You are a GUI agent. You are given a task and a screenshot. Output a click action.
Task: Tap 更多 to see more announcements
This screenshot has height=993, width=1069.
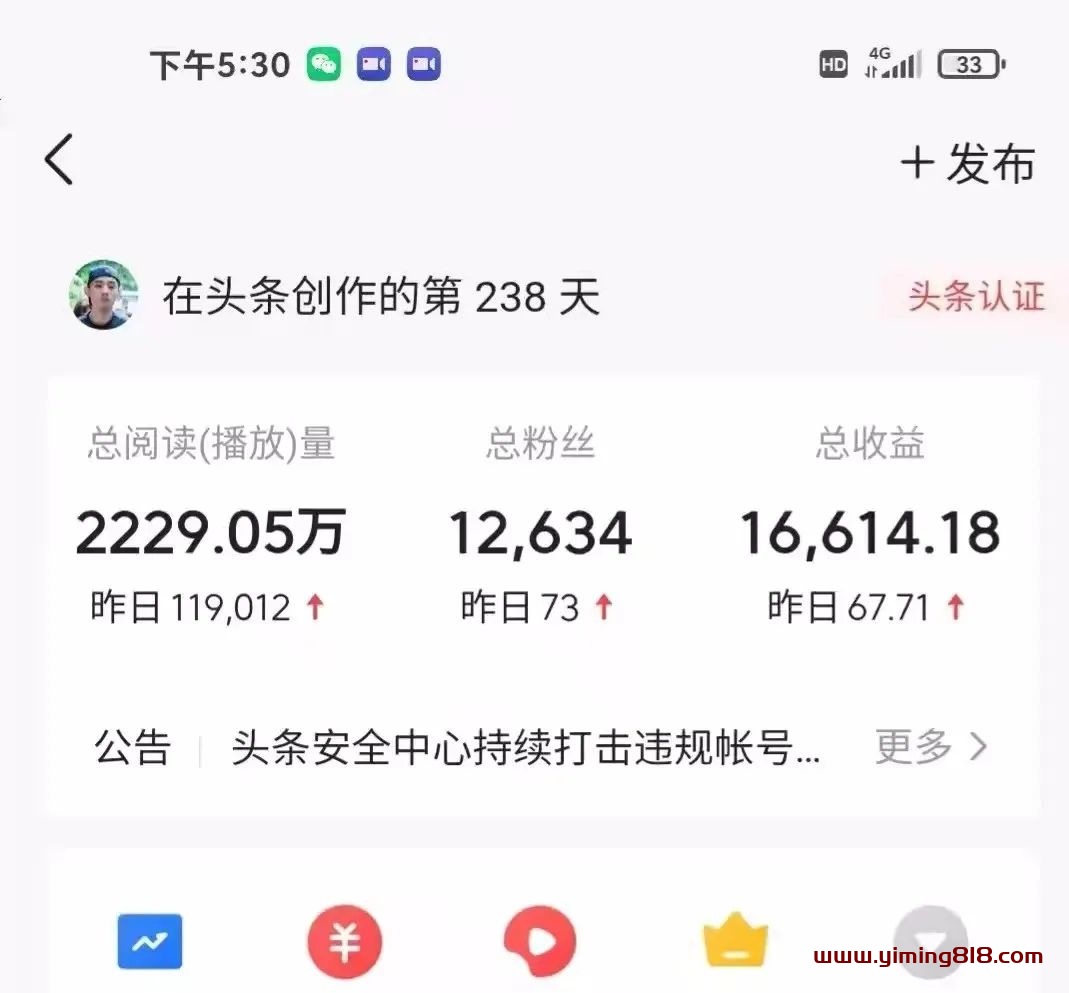pos(930,747)
